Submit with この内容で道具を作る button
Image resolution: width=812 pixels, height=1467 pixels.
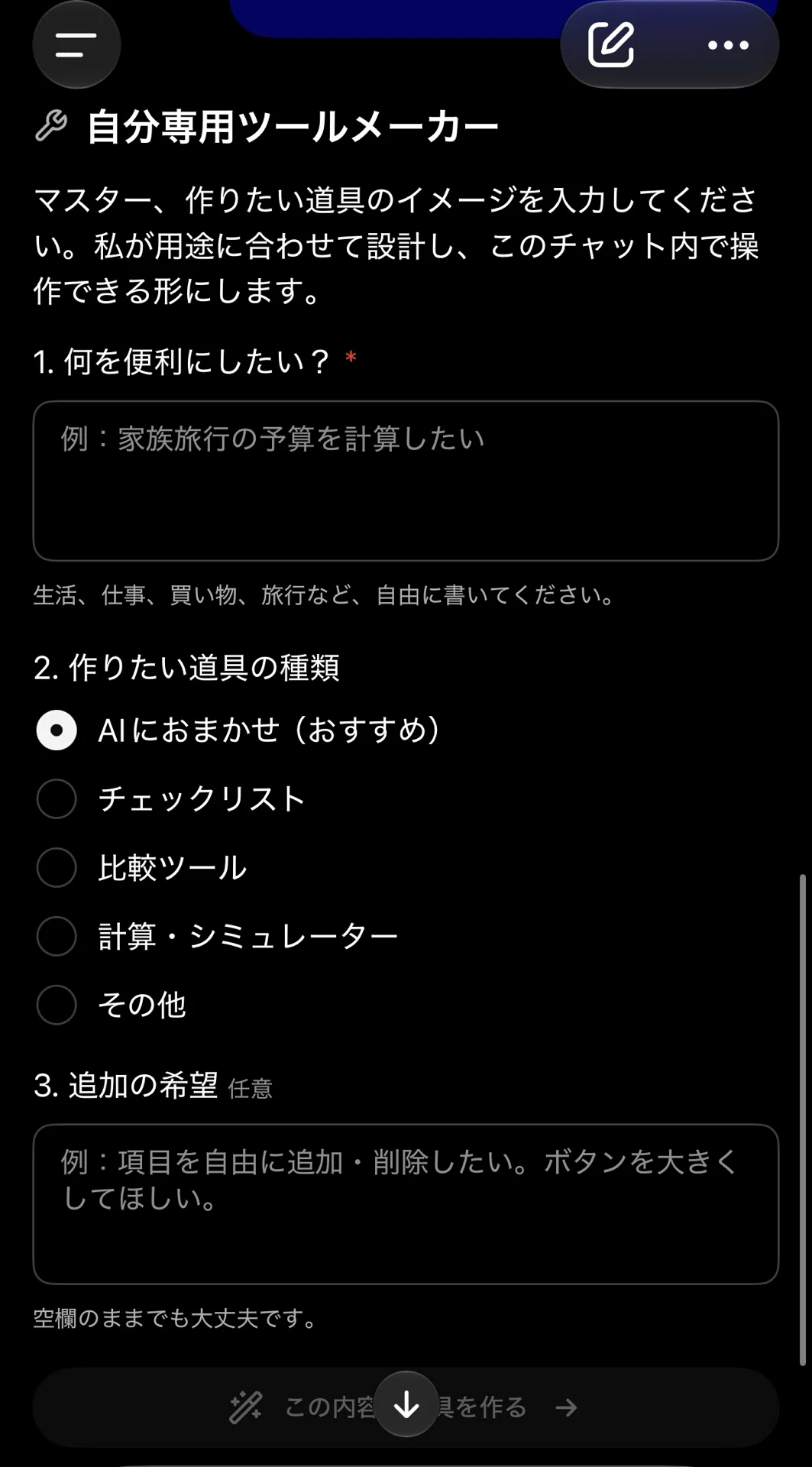click(406, 1407)
